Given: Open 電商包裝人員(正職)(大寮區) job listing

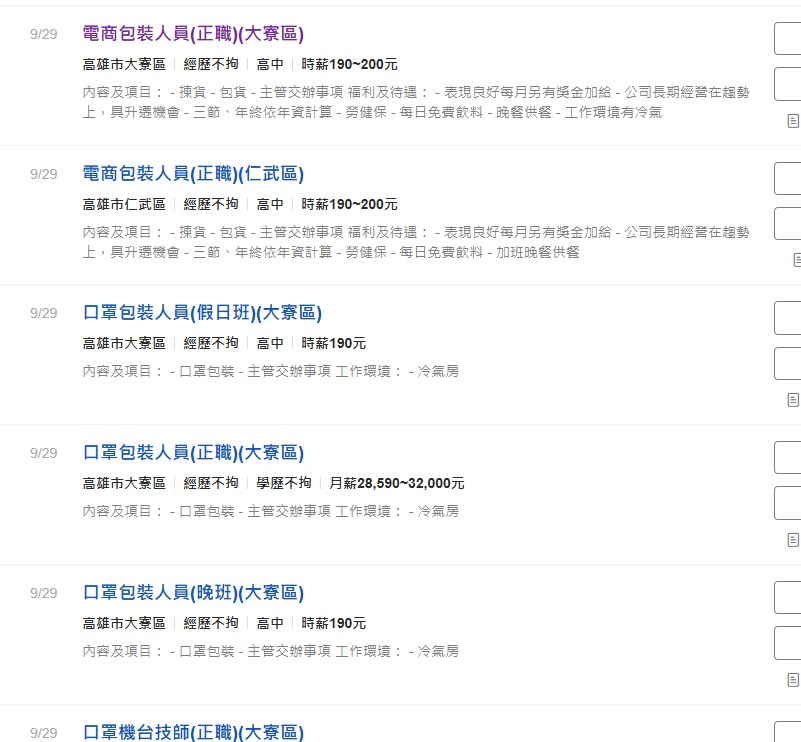Looking at the screenshot, I should tap(193, 34).
